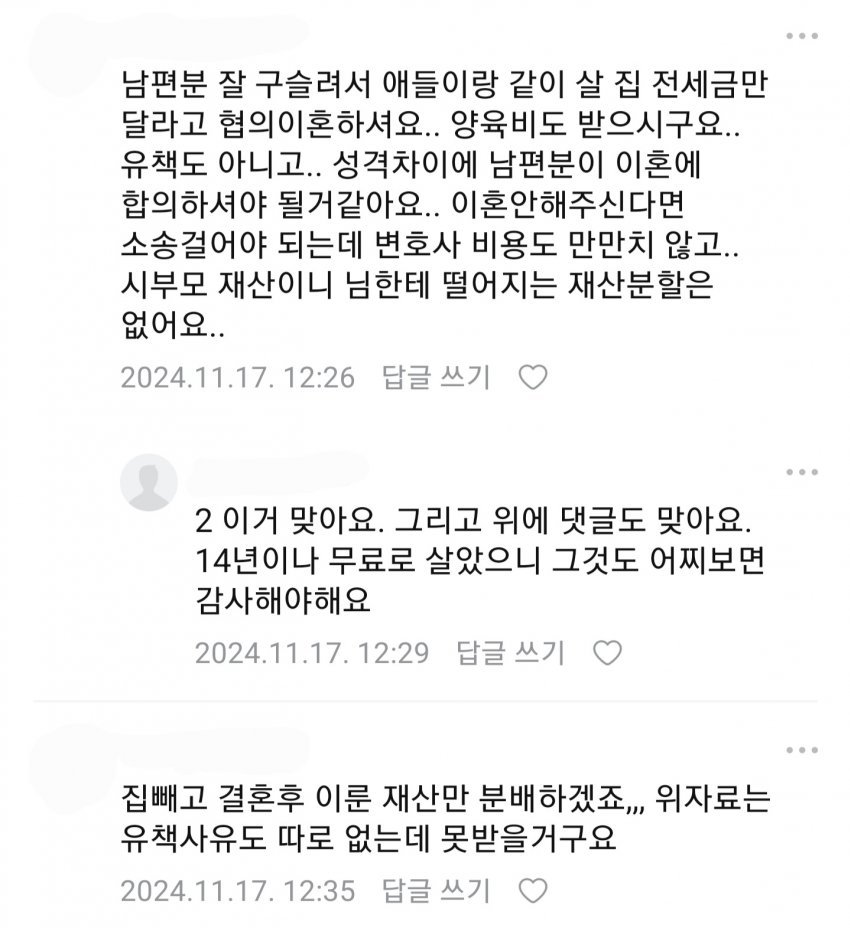This screenshot has width=850, height=928.
Task: Tap 답글 쓰기 under the 12:29 reply
Action: (510, 653)
